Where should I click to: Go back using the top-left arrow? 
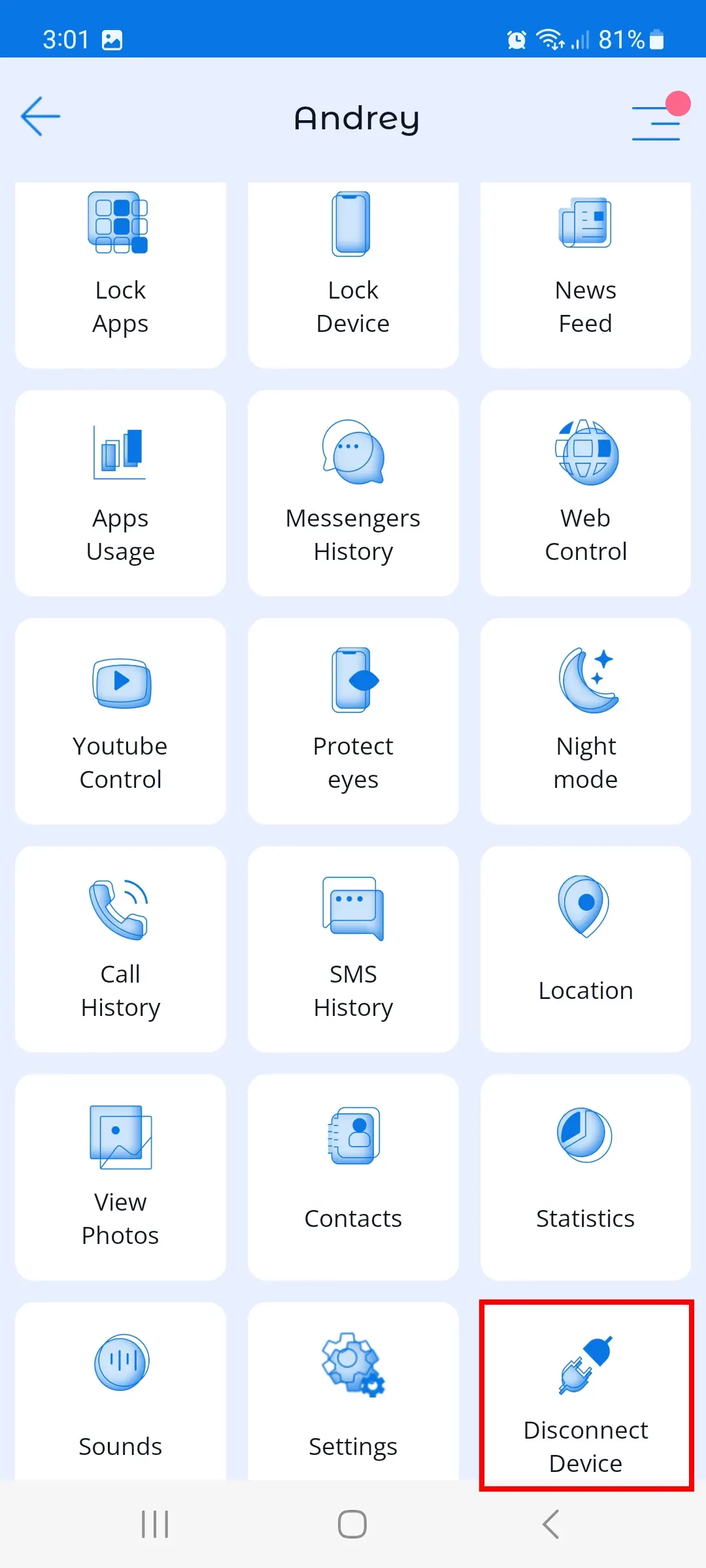pos(41,117)
